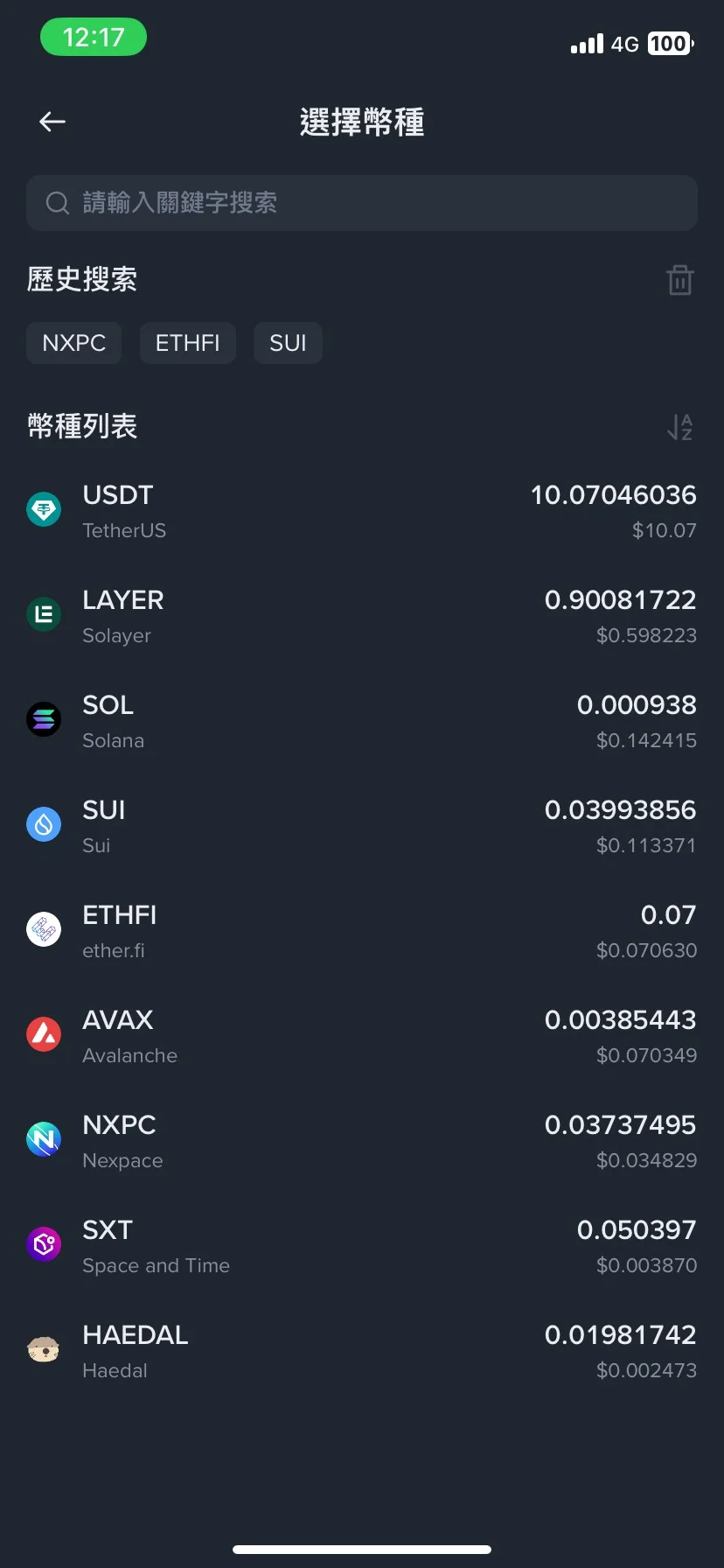Click the USDT TetherUS coin icon
Screen dimensions: 724x1568
pyautogui.click(x=44, y=508)
